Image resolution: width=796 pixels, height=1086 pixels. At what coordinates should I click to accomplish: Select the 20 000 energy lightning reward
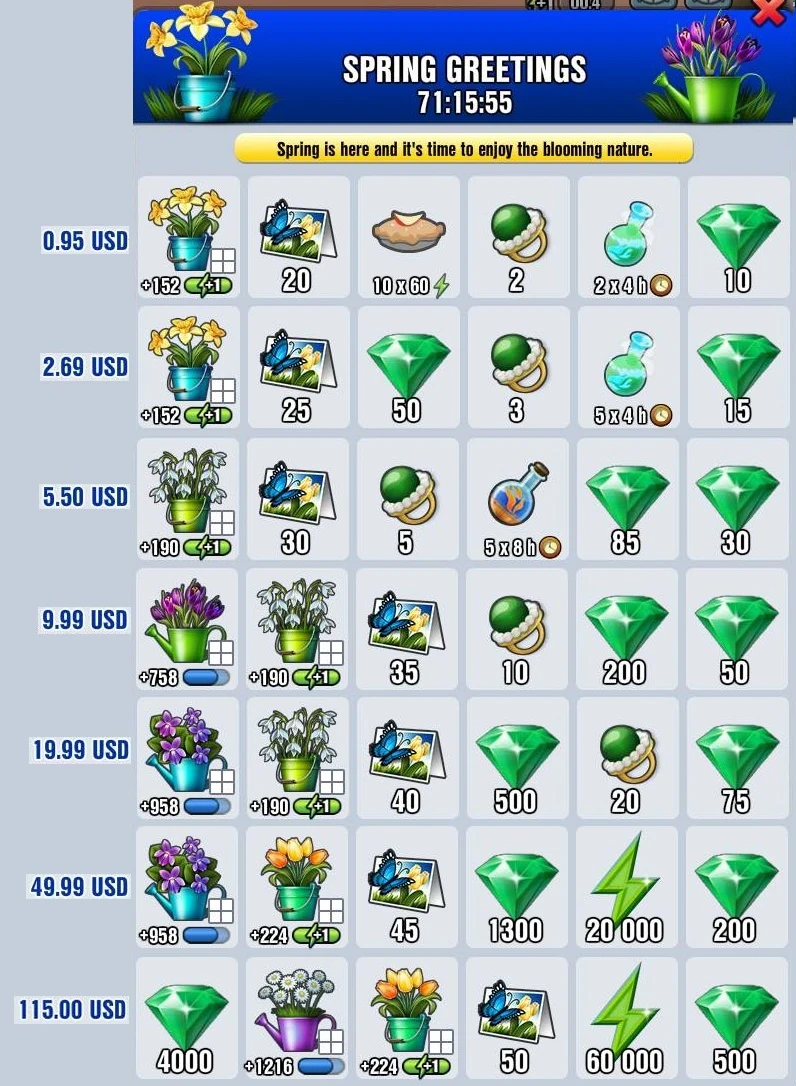[624, 887]
